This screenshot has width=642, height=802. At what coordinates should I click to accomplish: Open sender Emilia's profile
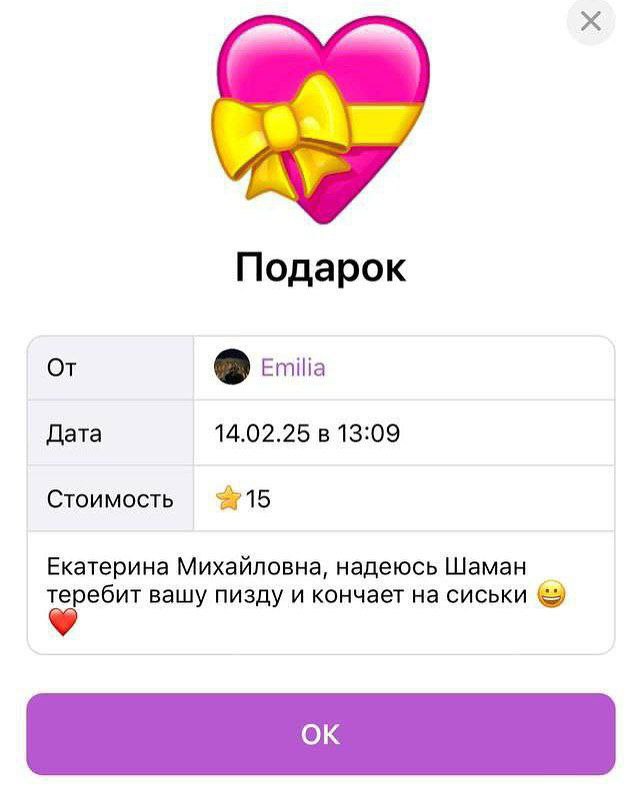[292, 368]
